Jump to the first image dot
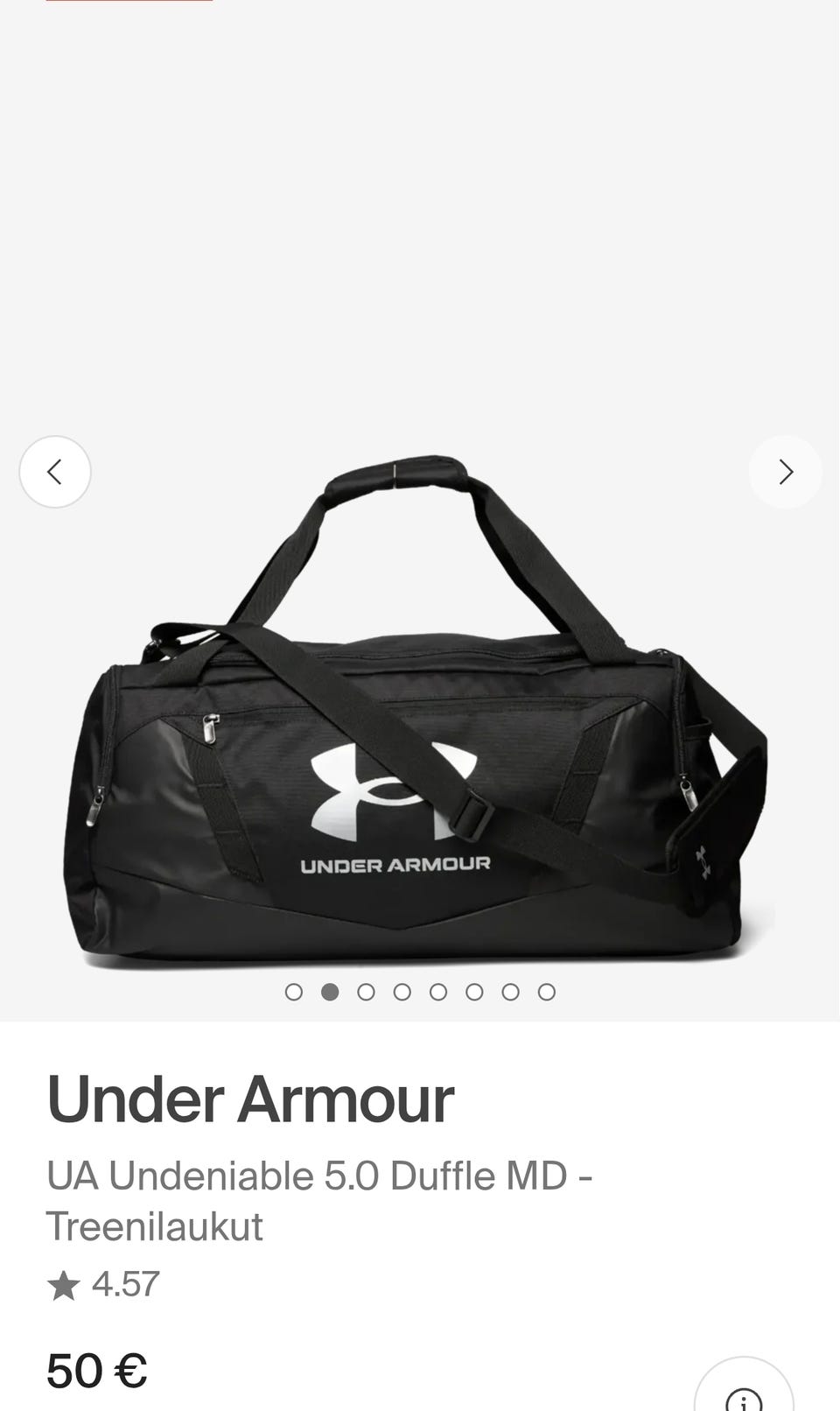 (294, 992)
